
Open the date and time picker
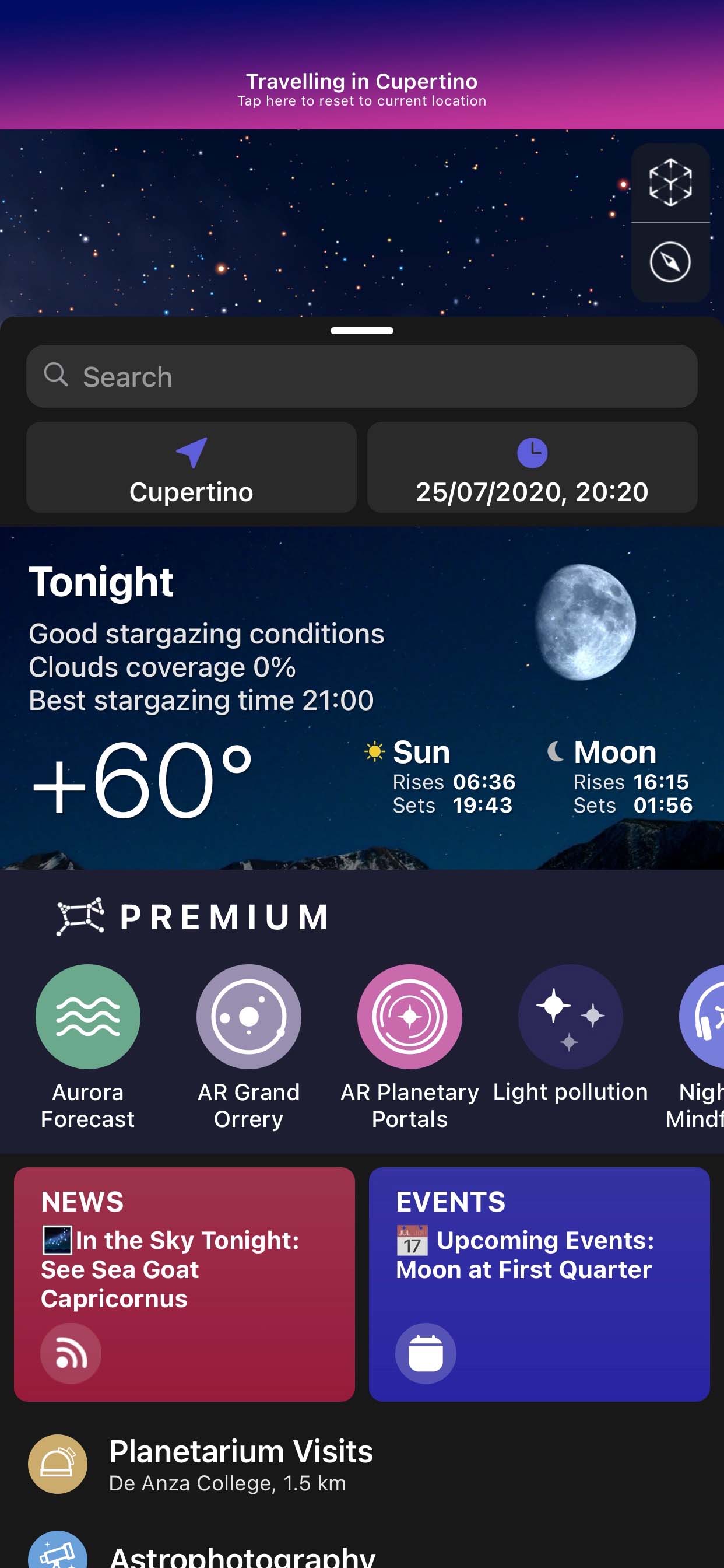click(532, 467)
